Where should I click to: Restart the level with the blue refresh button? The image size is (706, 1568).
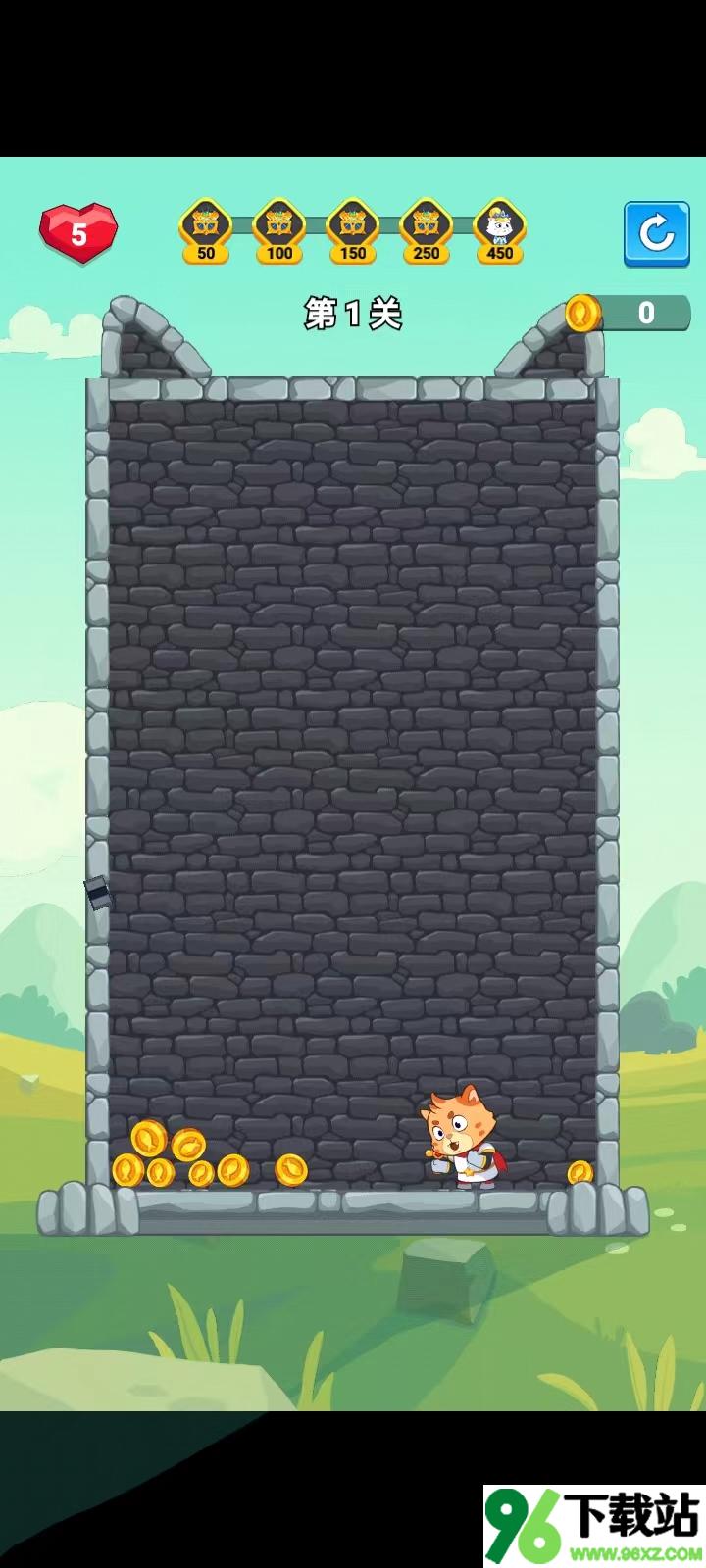(656, 234)
